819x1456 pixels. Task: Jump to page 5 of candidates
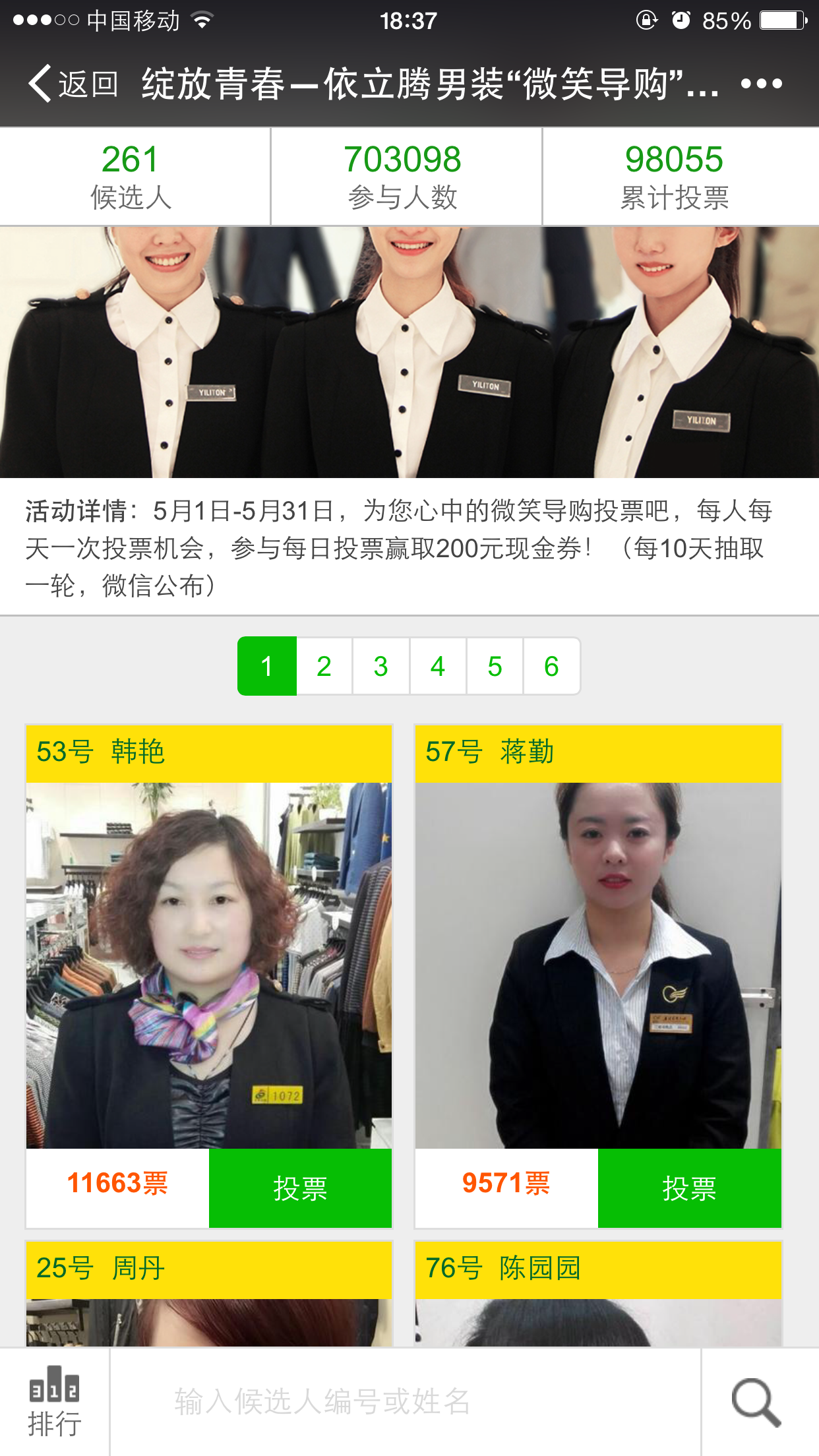[x=495, y=666]
